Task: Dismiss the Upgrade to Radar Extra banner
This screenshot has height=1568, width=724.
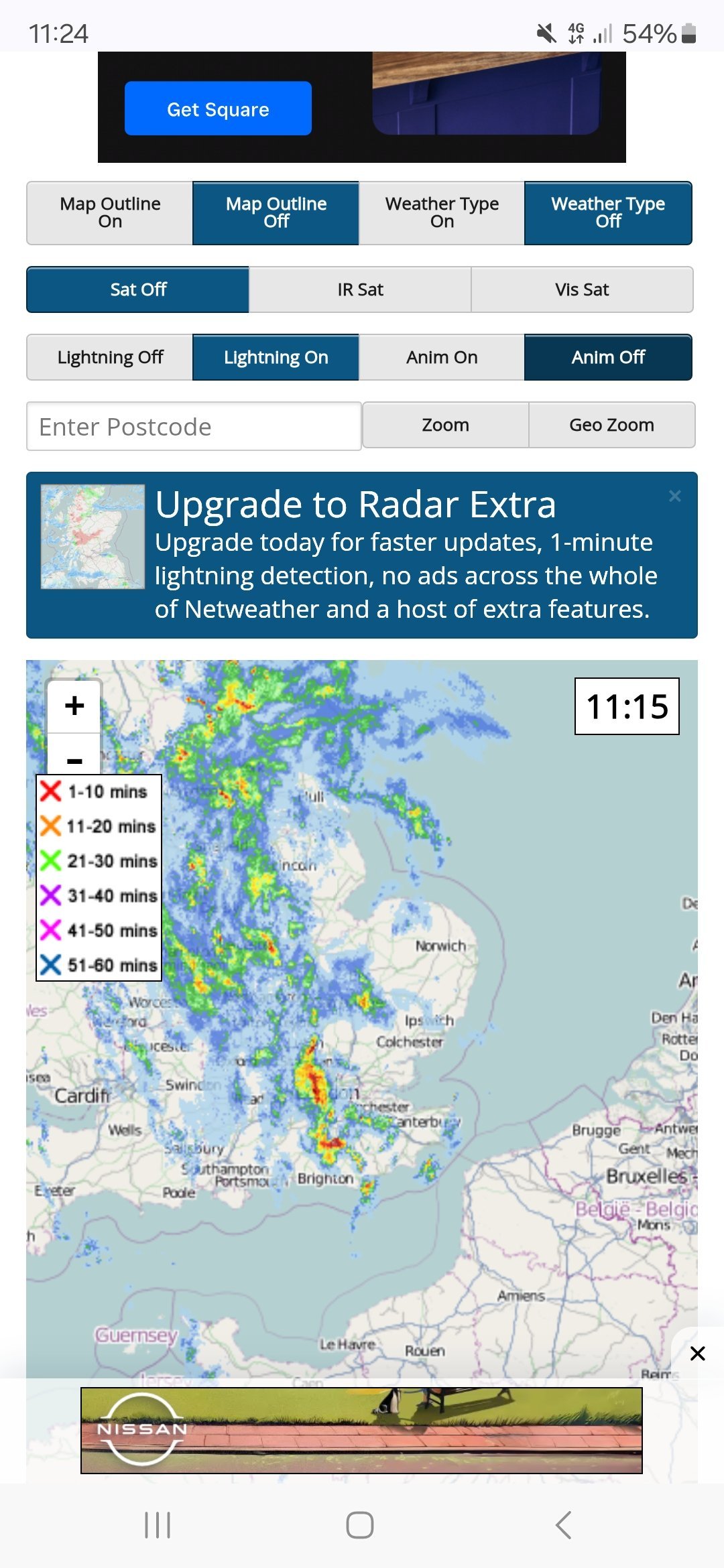Action: [x=675, y=496]
